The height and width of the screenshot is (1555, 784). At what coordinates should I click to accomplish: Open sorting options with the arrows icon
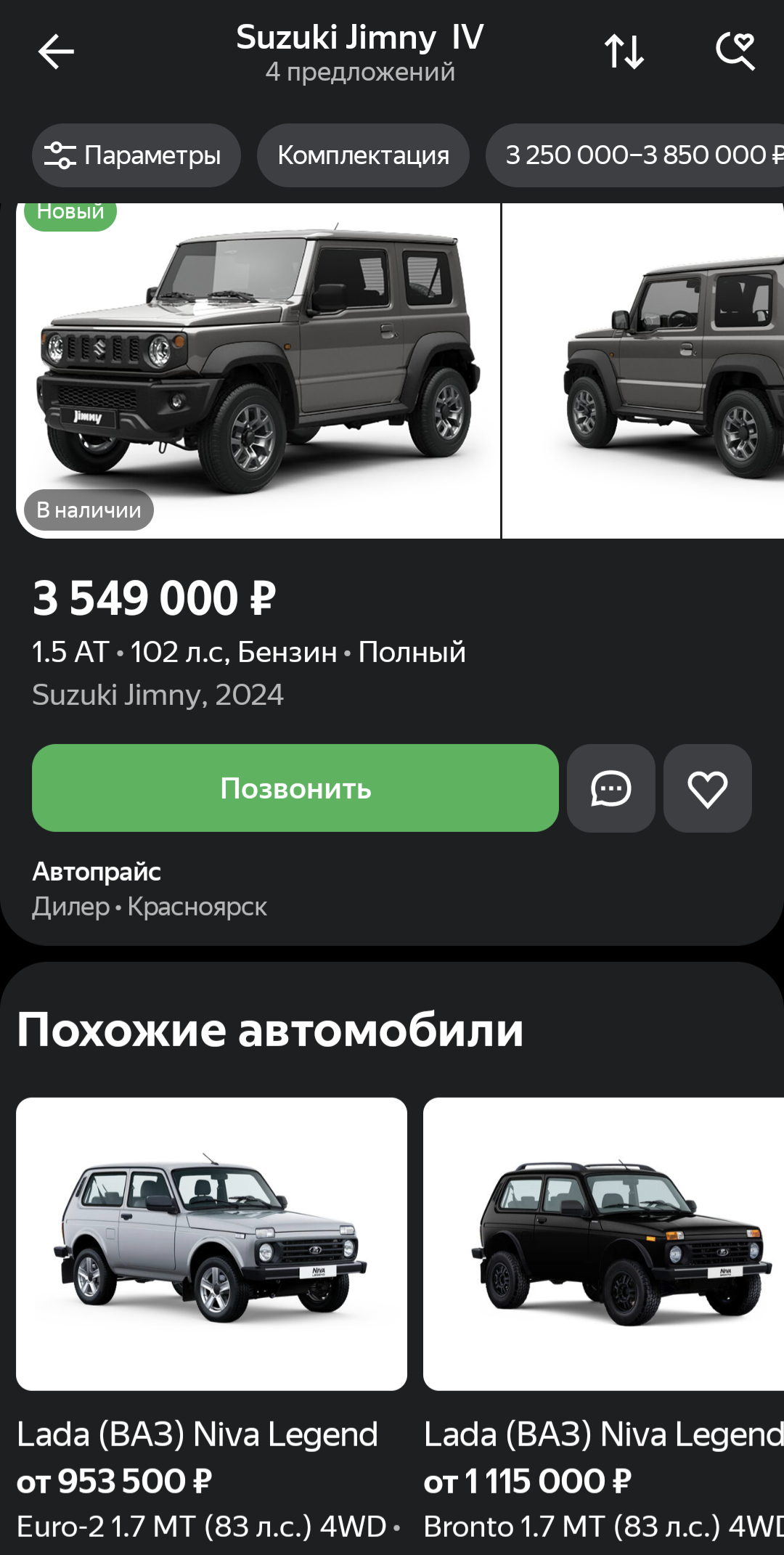[624, 52]
